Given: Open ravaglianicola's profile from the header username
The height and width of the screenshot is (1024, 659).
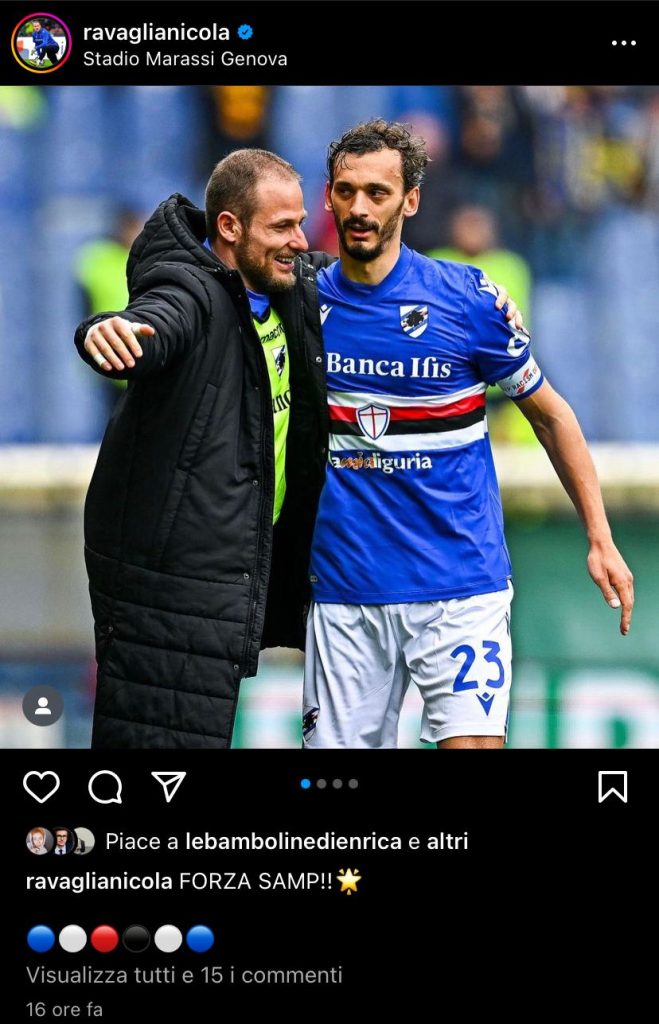Looking at the screenshot, I should click(x=156, y=32).
